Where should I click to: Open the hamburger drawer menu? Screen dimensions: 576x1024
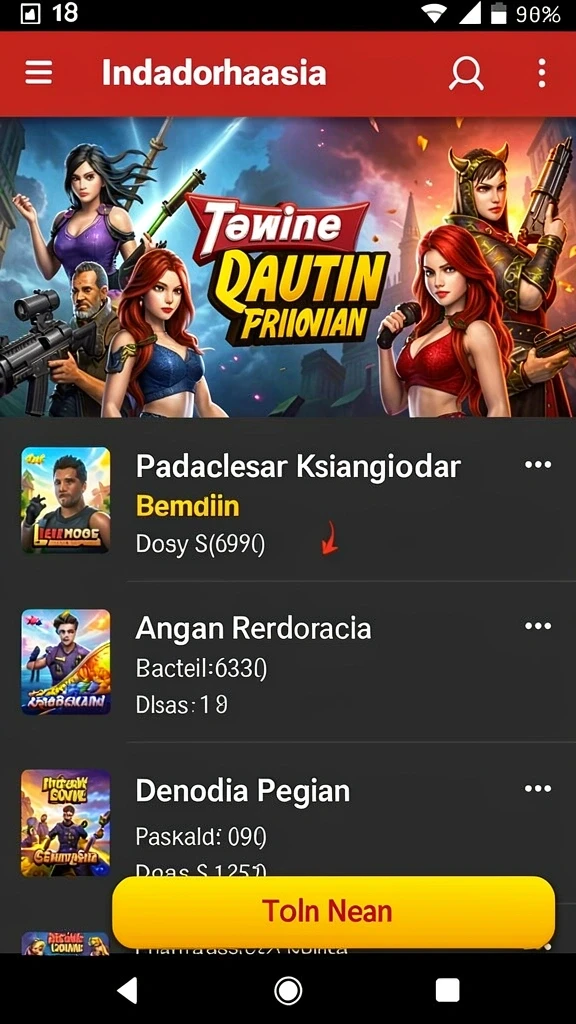(39, 72)
